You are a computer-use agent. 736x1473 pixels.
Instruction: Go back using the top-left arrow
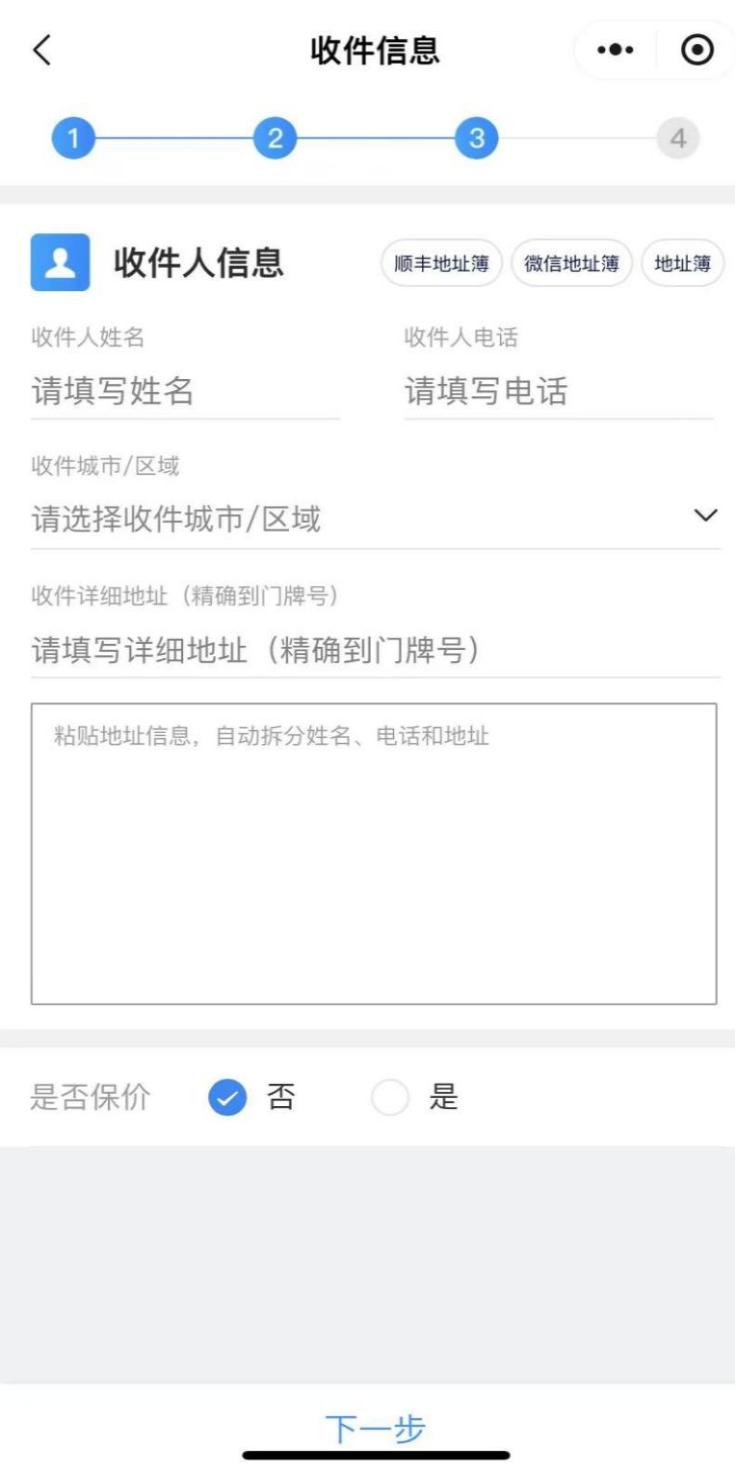coord(42,51)
